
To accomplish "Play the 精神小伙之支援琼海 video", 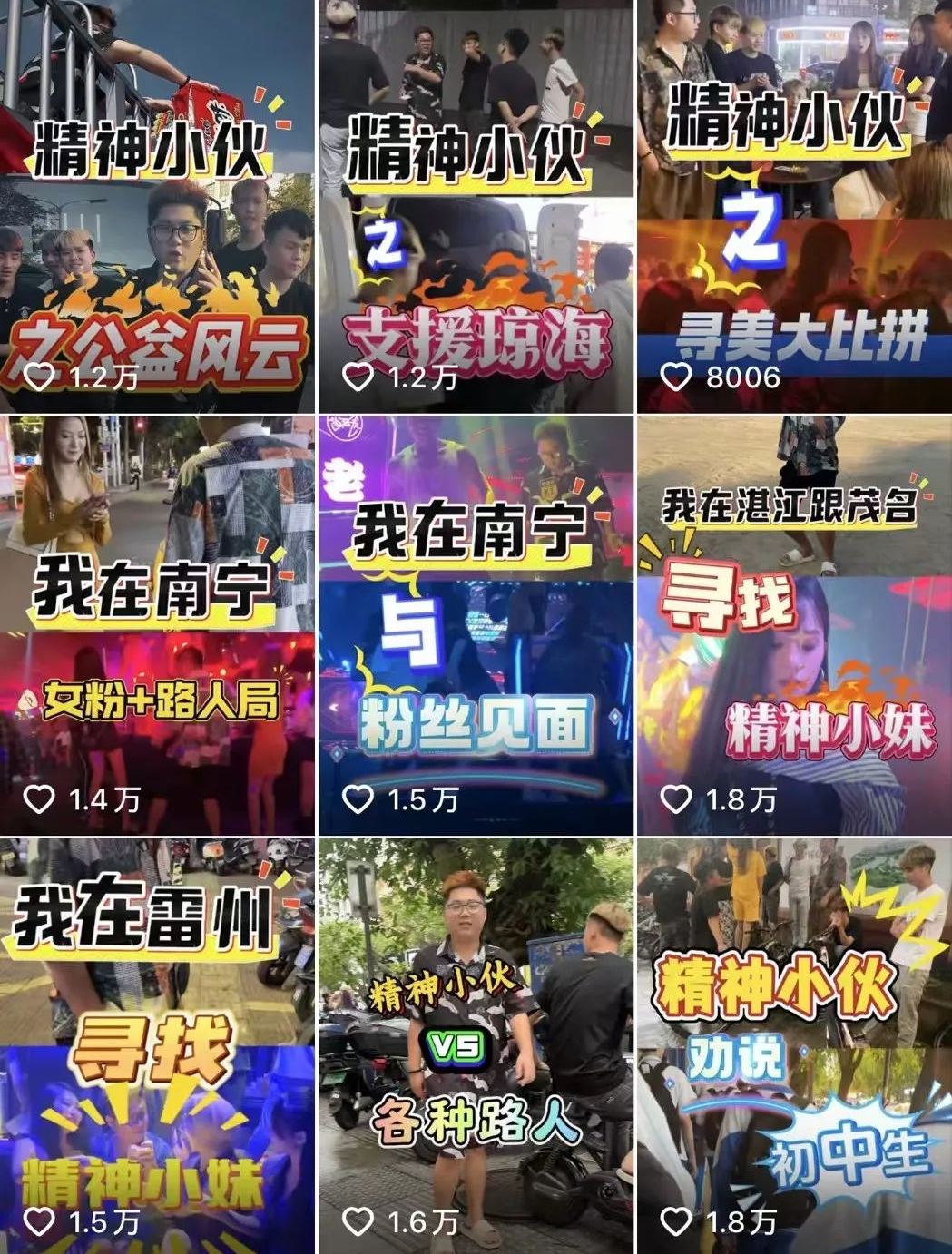I will (x=476, y=207).
